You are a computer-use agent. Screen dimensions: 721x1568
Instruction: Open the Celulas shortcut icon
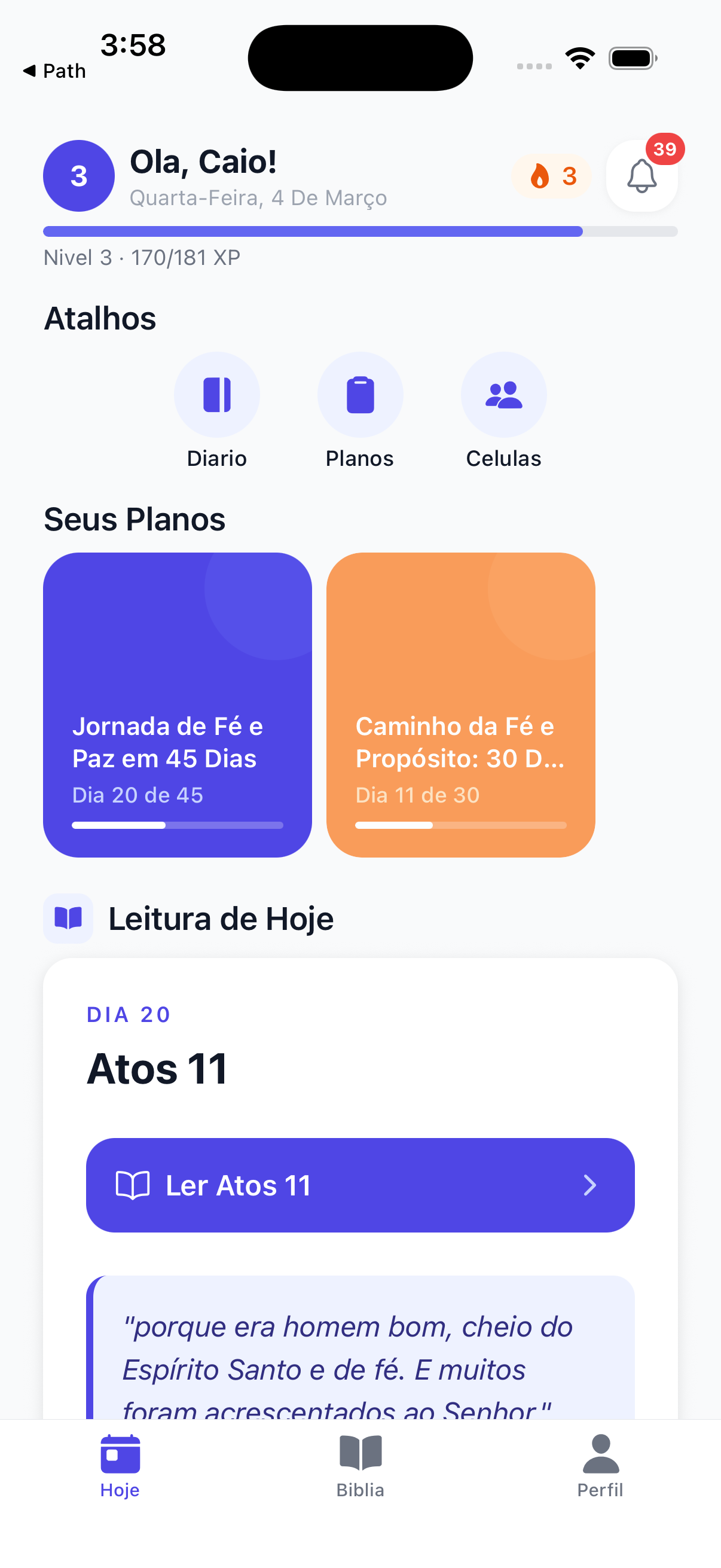pyautogui.click(x=504, y=394)
